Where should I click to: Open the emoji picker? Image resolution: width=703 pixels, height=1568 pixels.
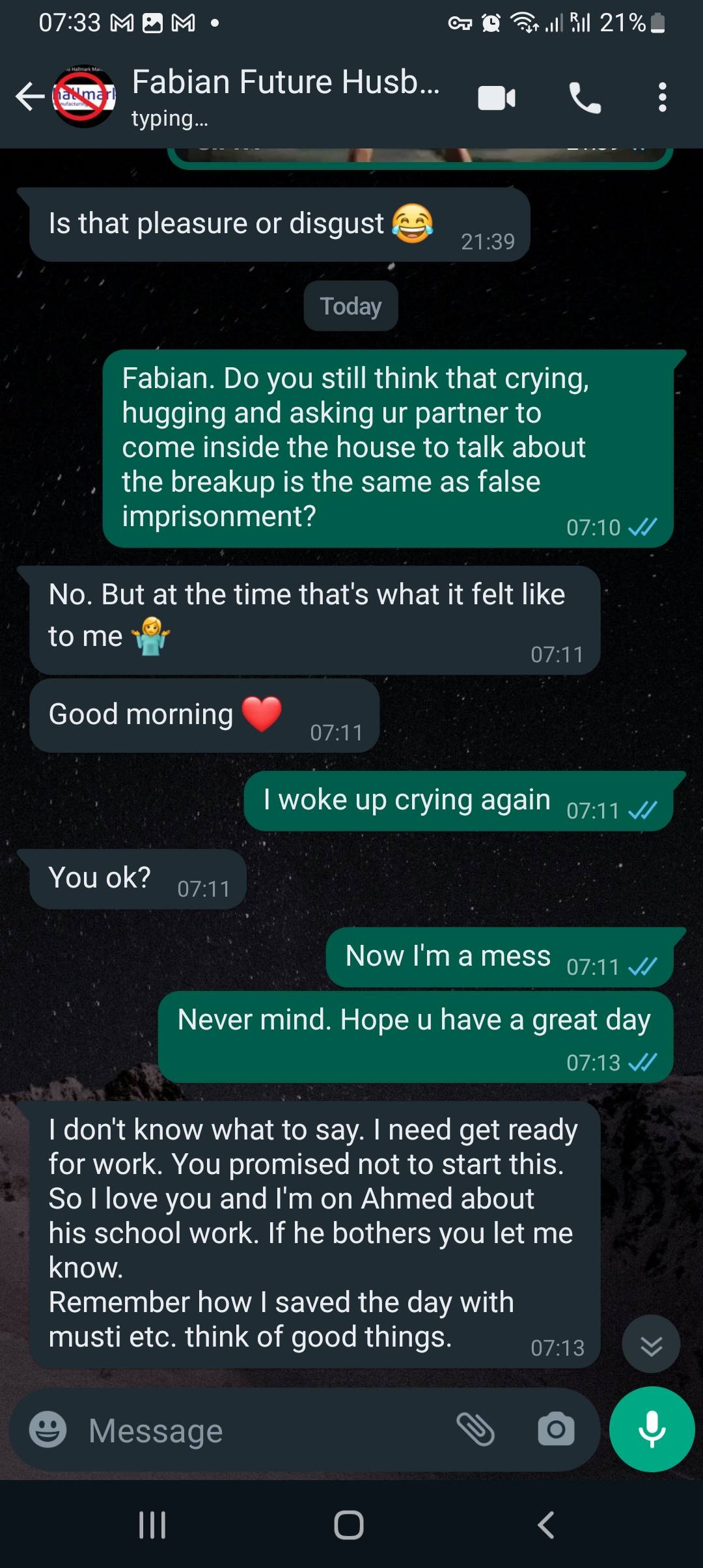point(48,1431)
